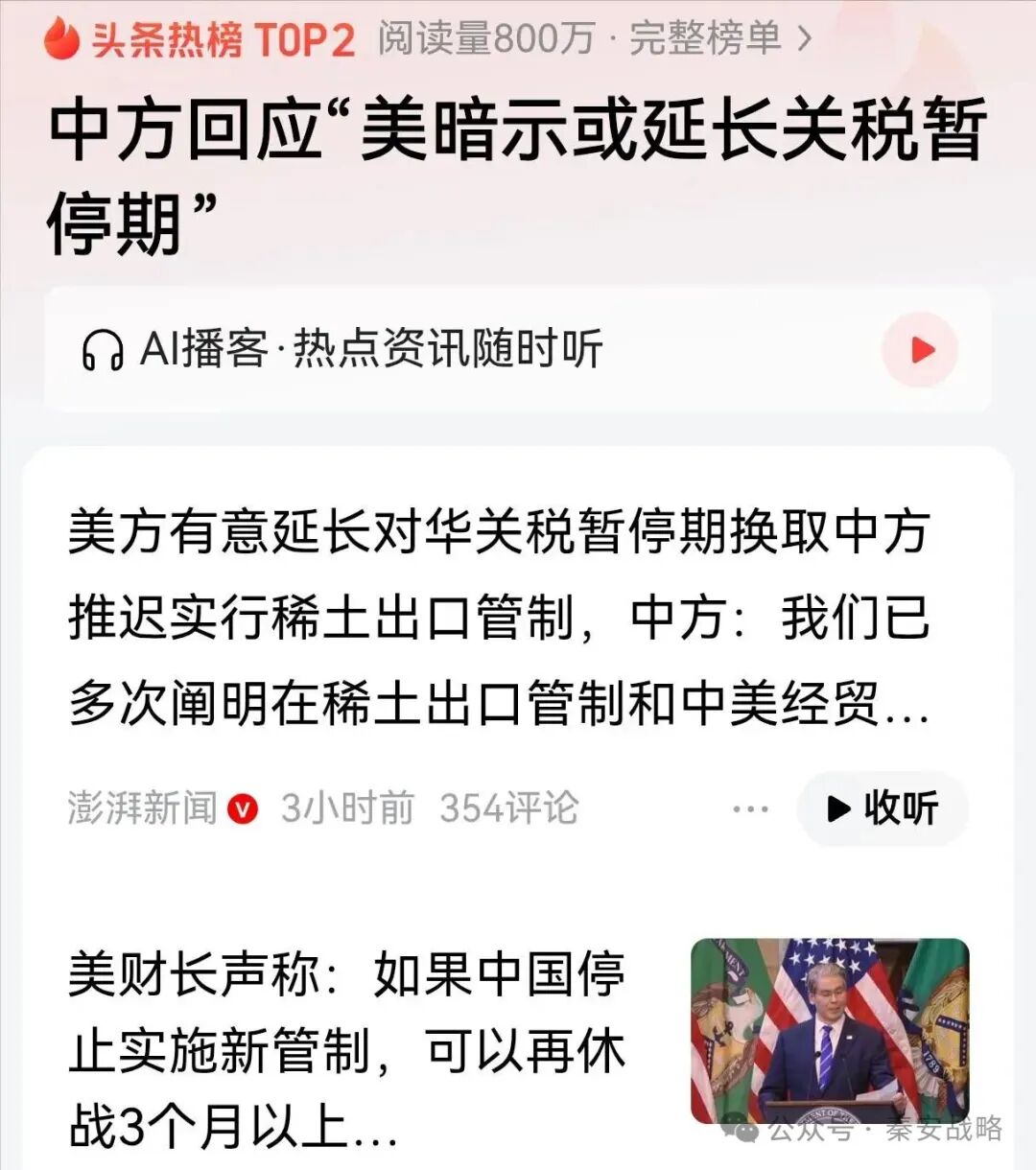1036x1170 pixels.
Task: Toggle audio playback via the 收听 control
Action: pos(881,808)
